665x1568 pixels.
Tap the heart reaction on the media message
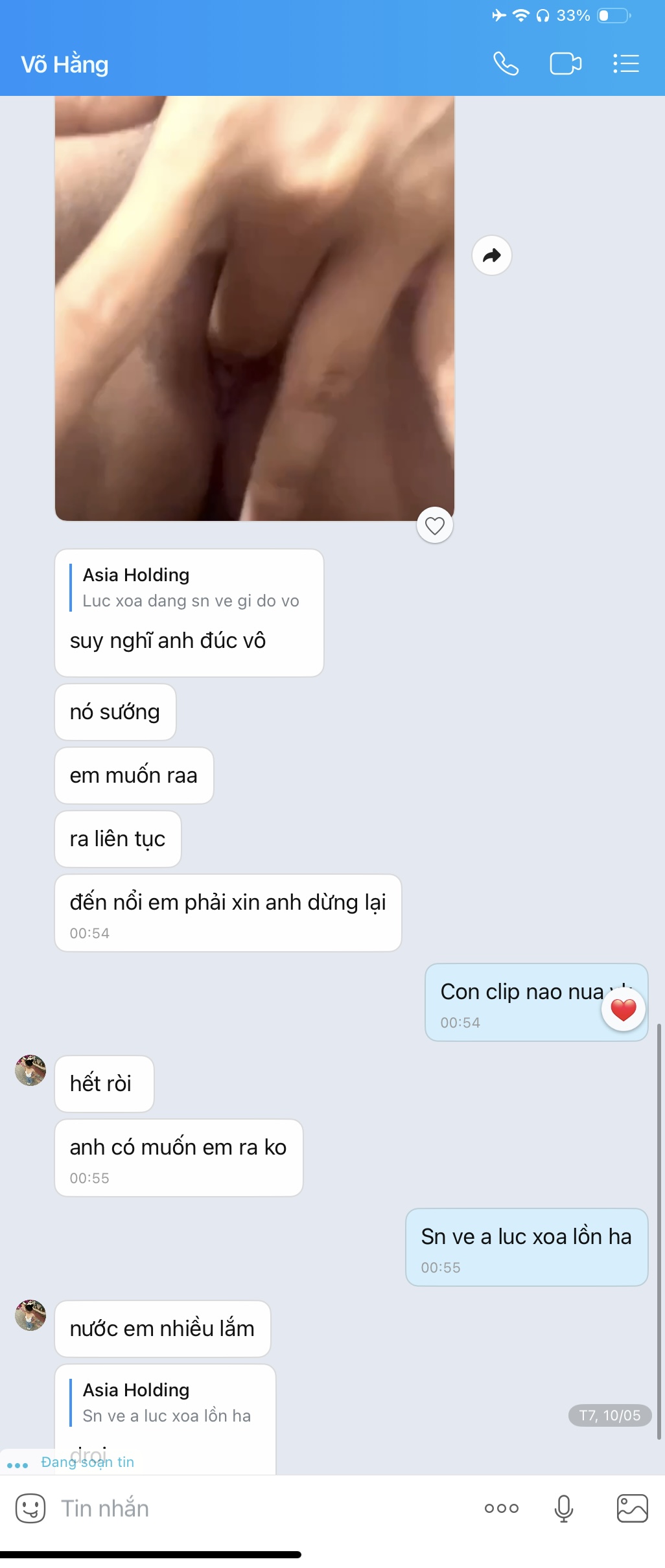pos(434,525)
